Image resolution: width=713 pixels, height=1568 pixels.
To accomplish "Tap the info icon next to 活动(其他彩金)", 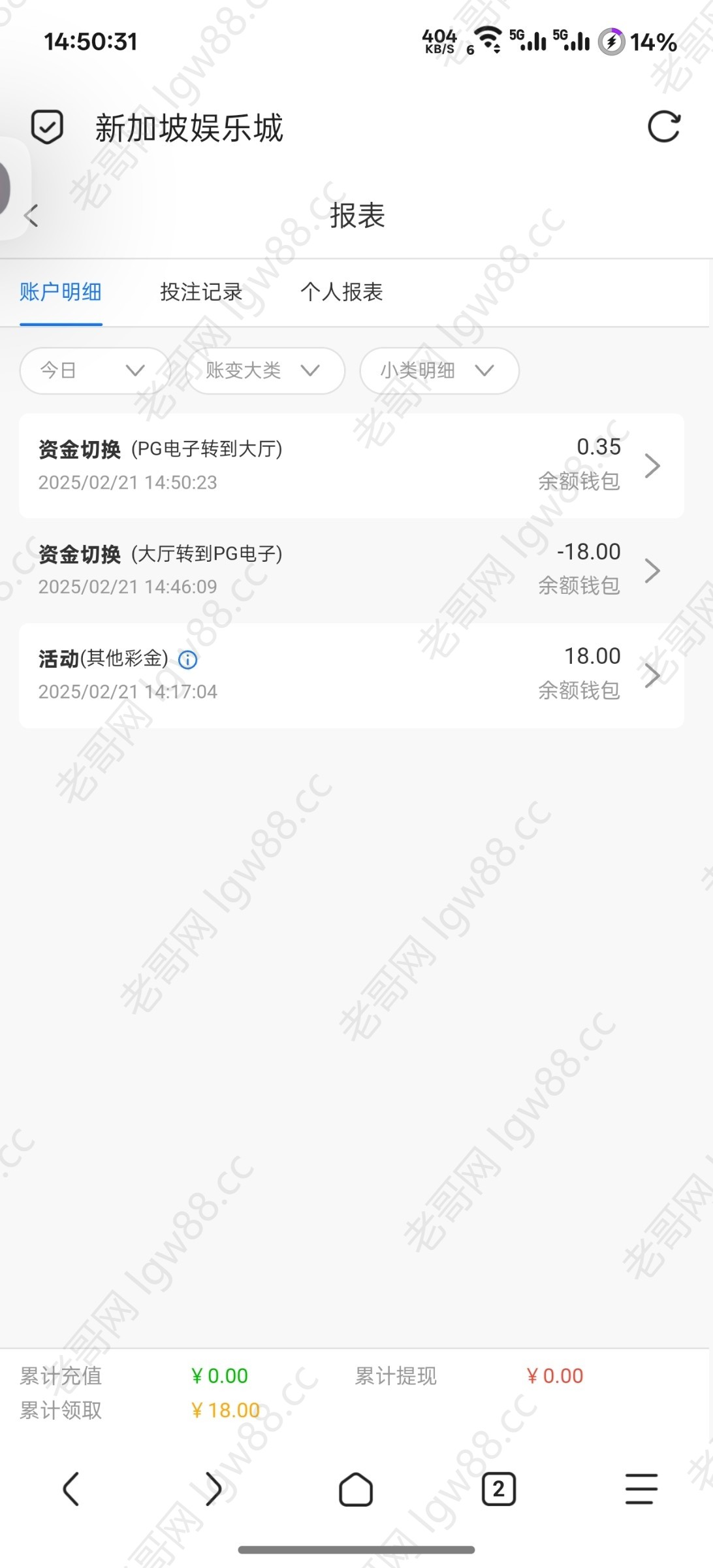I will point(188,660).
